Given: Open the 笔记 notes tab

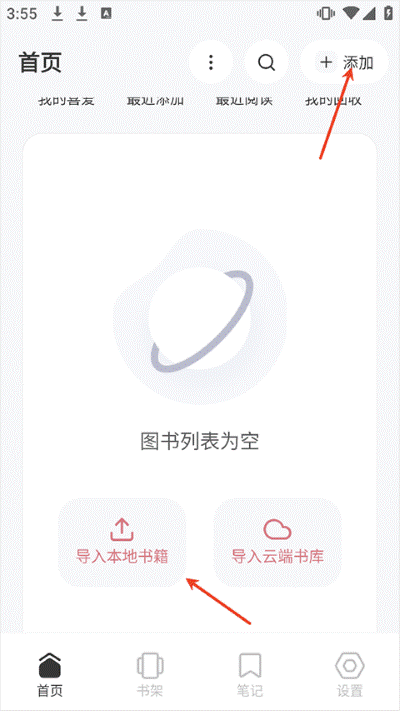Looking at the screenshot, I should 250,674.
